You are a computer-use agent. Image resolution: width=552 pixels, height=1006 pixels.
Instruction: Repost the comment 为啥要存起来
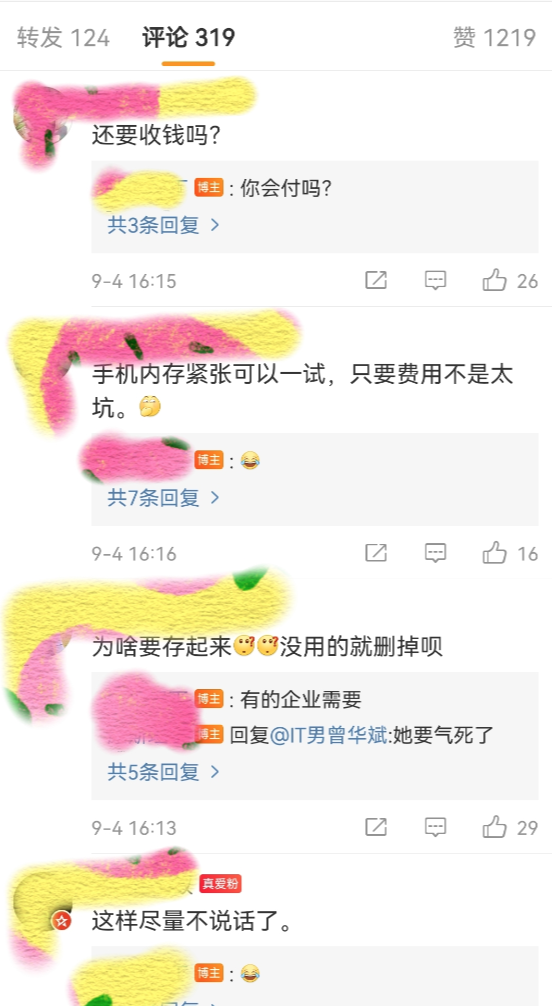tap(376, 827)
